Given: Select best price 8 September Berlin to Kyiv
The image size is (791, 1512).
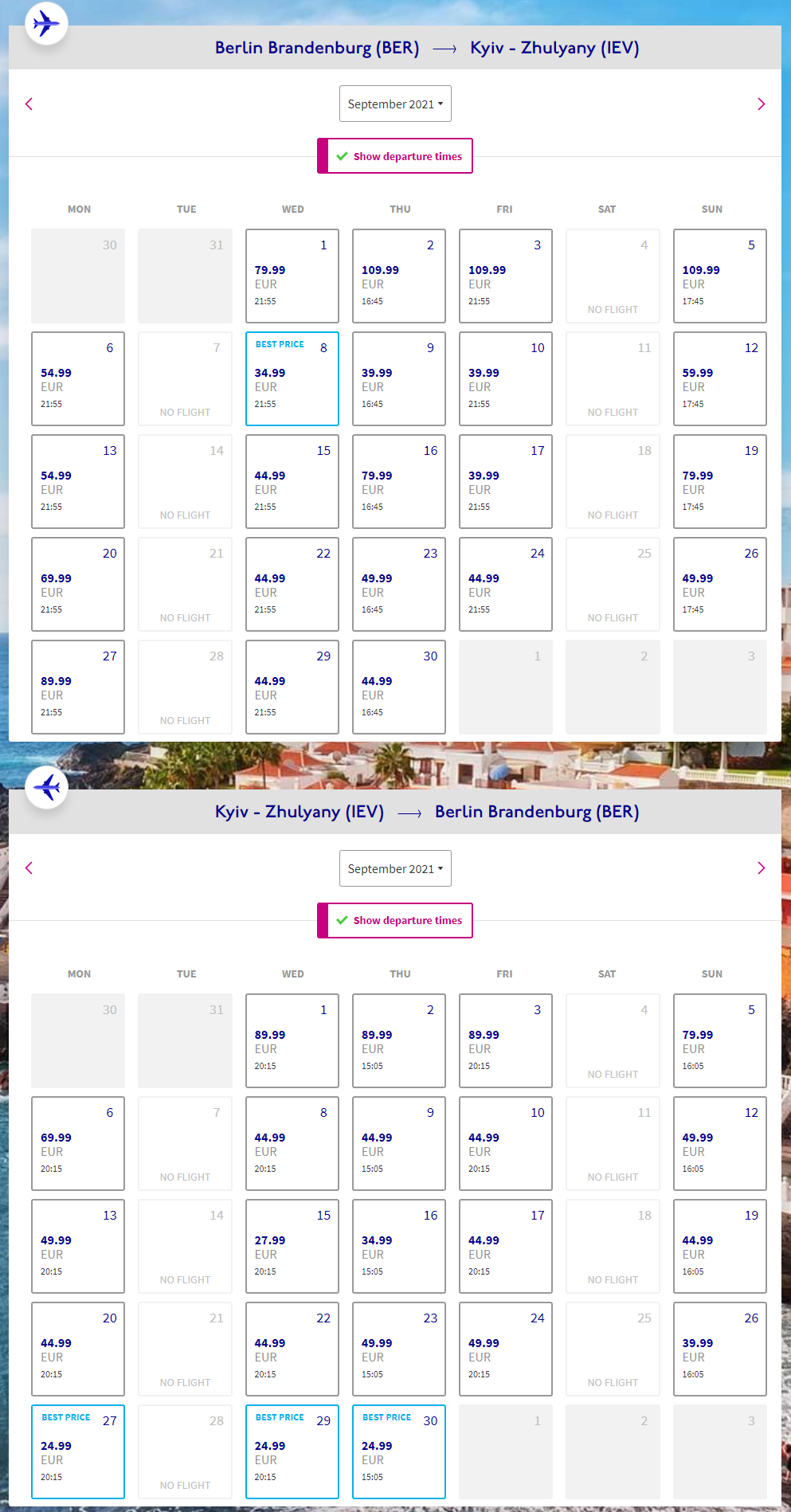Looking at the screenshot, I should pyautogui.click(x=292, y=379).
